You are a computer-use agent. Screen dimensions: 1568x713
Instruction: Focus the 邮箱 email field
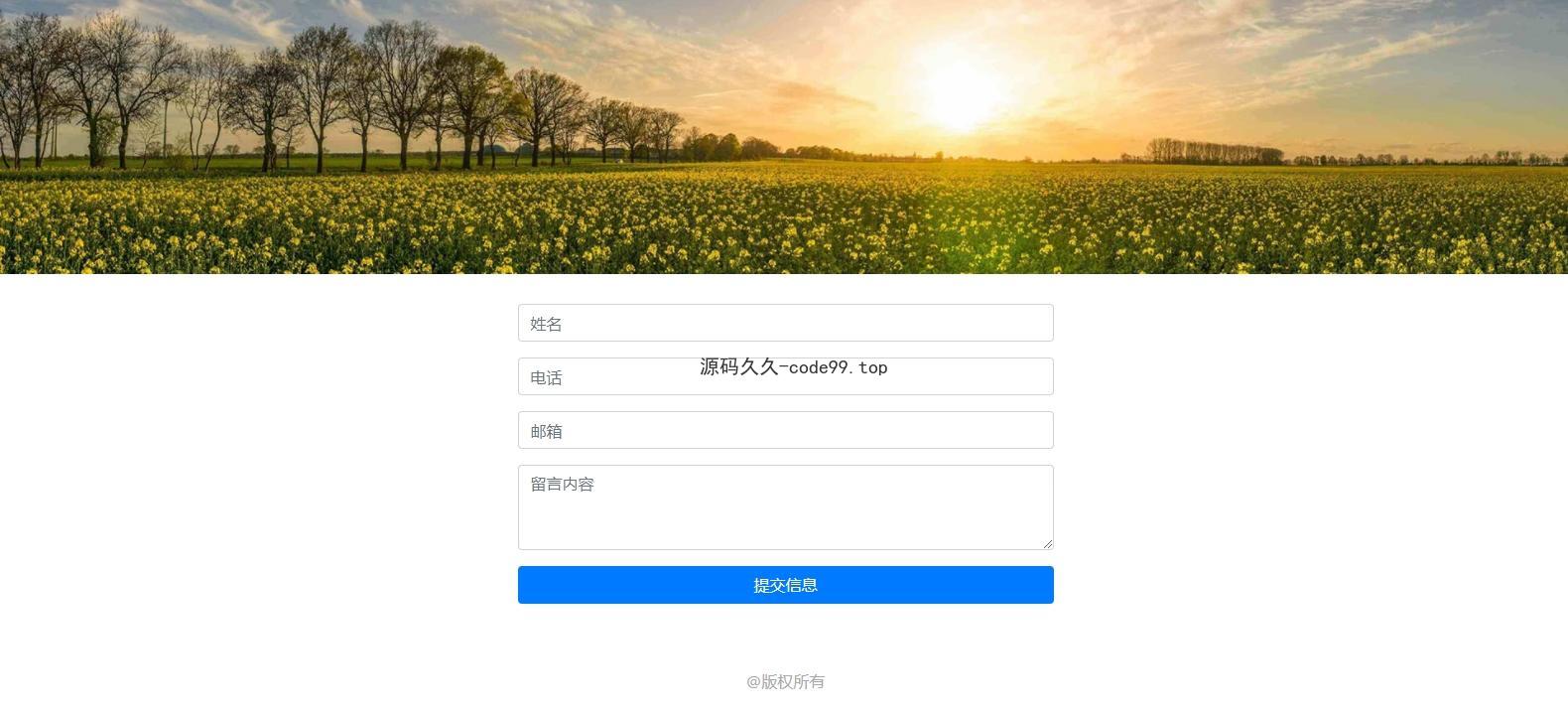[785, 430]
